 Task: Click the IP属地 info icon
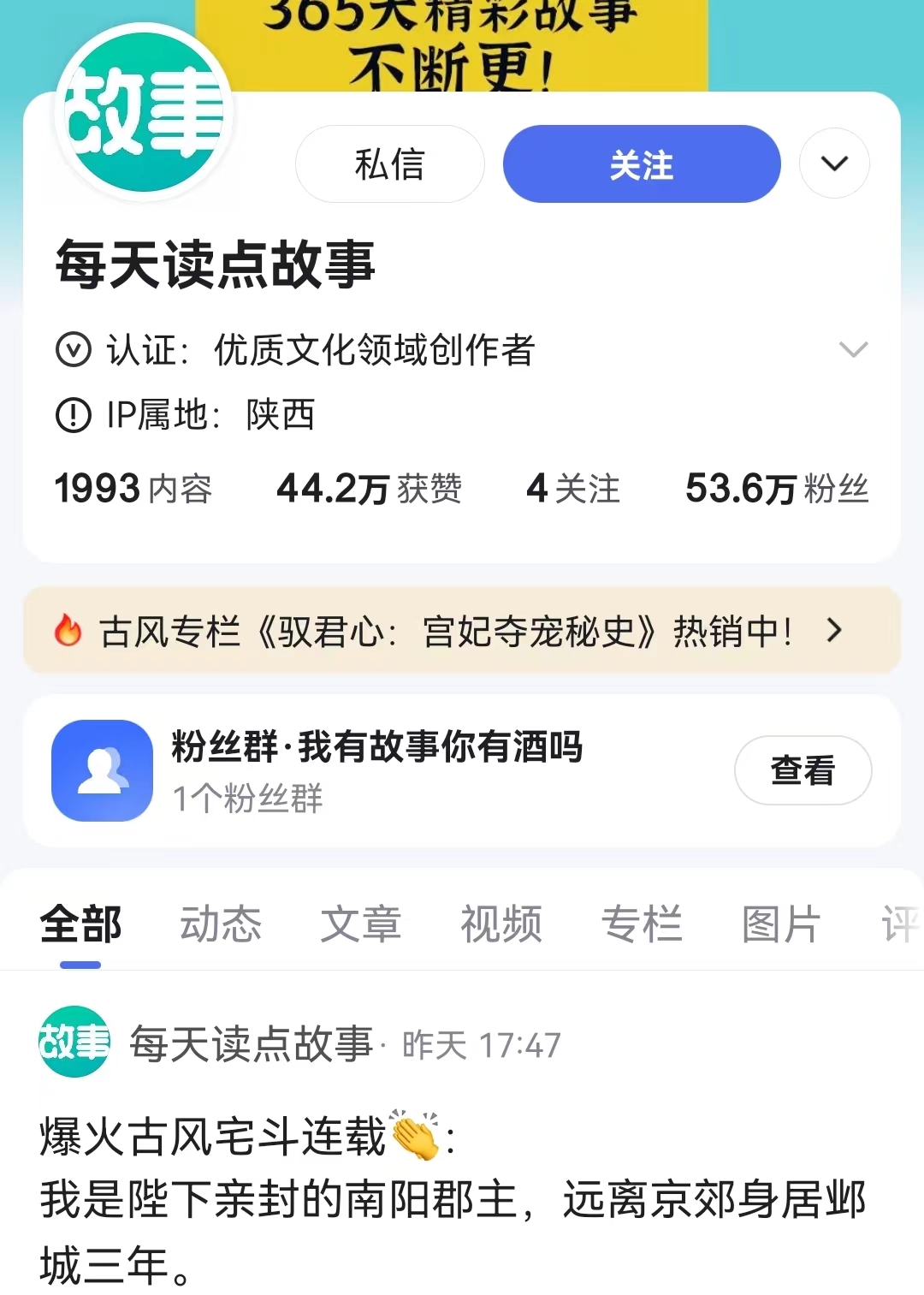[73, 416]
